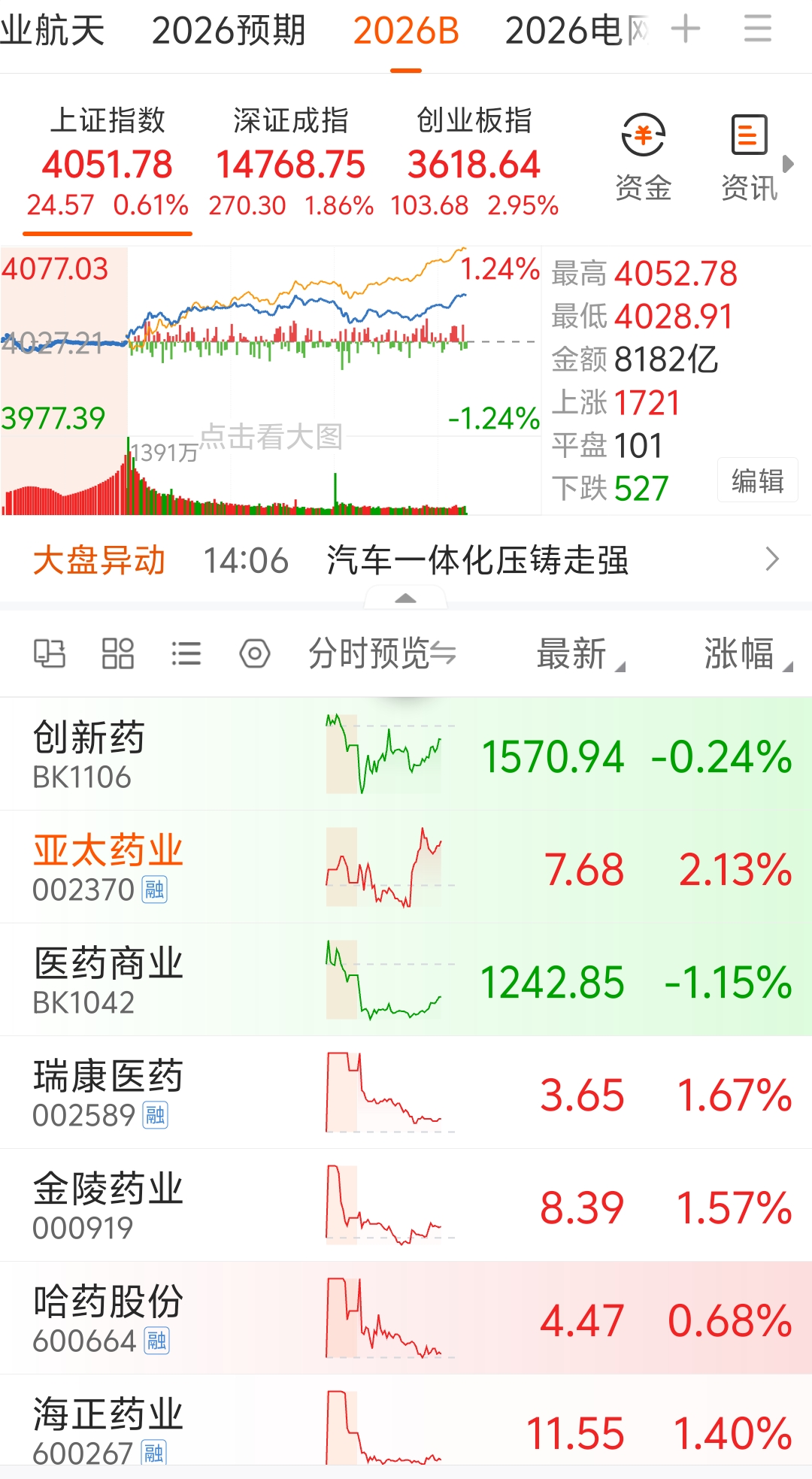Select the 创业板指 index
Image resolution: width=812 pixels, height=1479 pixels.
474,162
